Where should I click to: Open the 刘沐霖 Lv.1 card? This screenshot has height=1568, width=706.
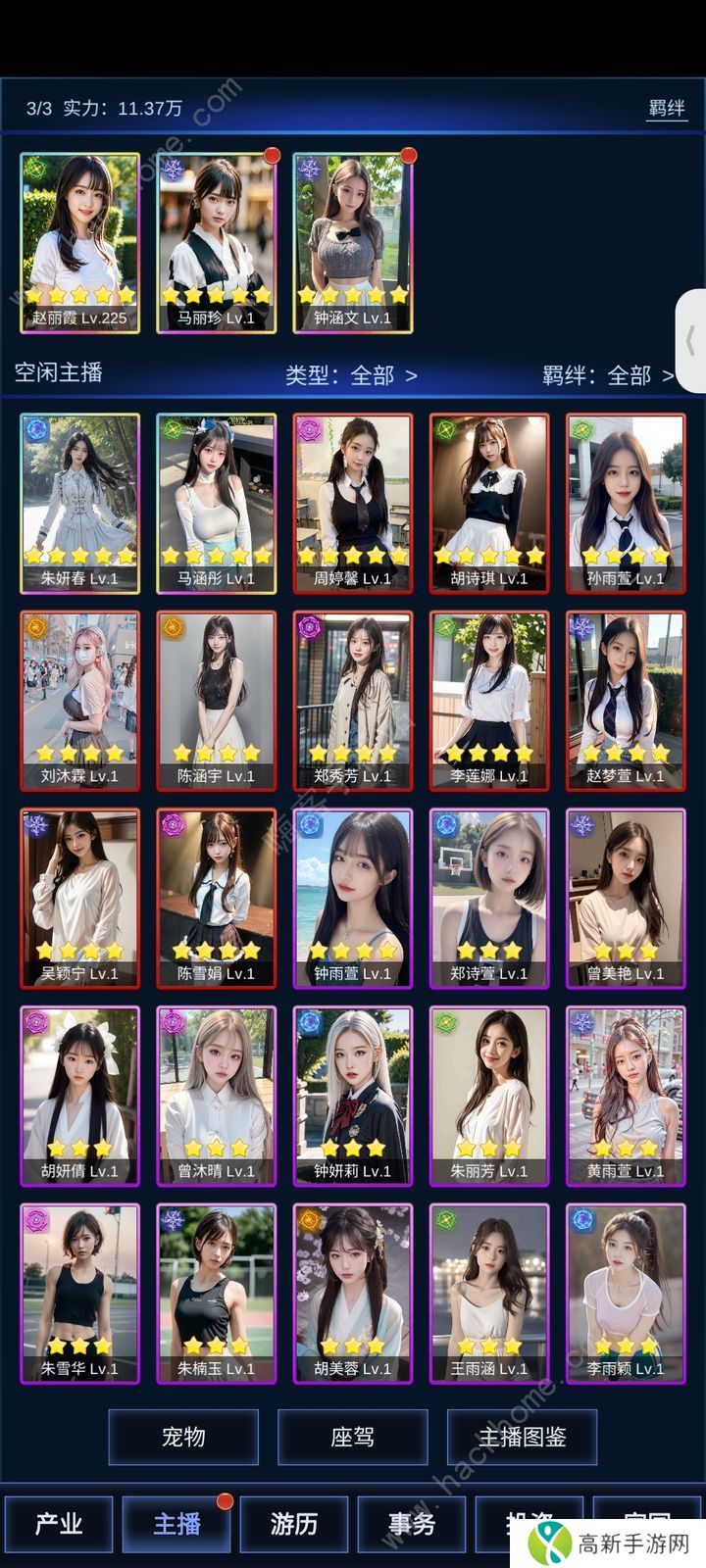coord(79,701)
